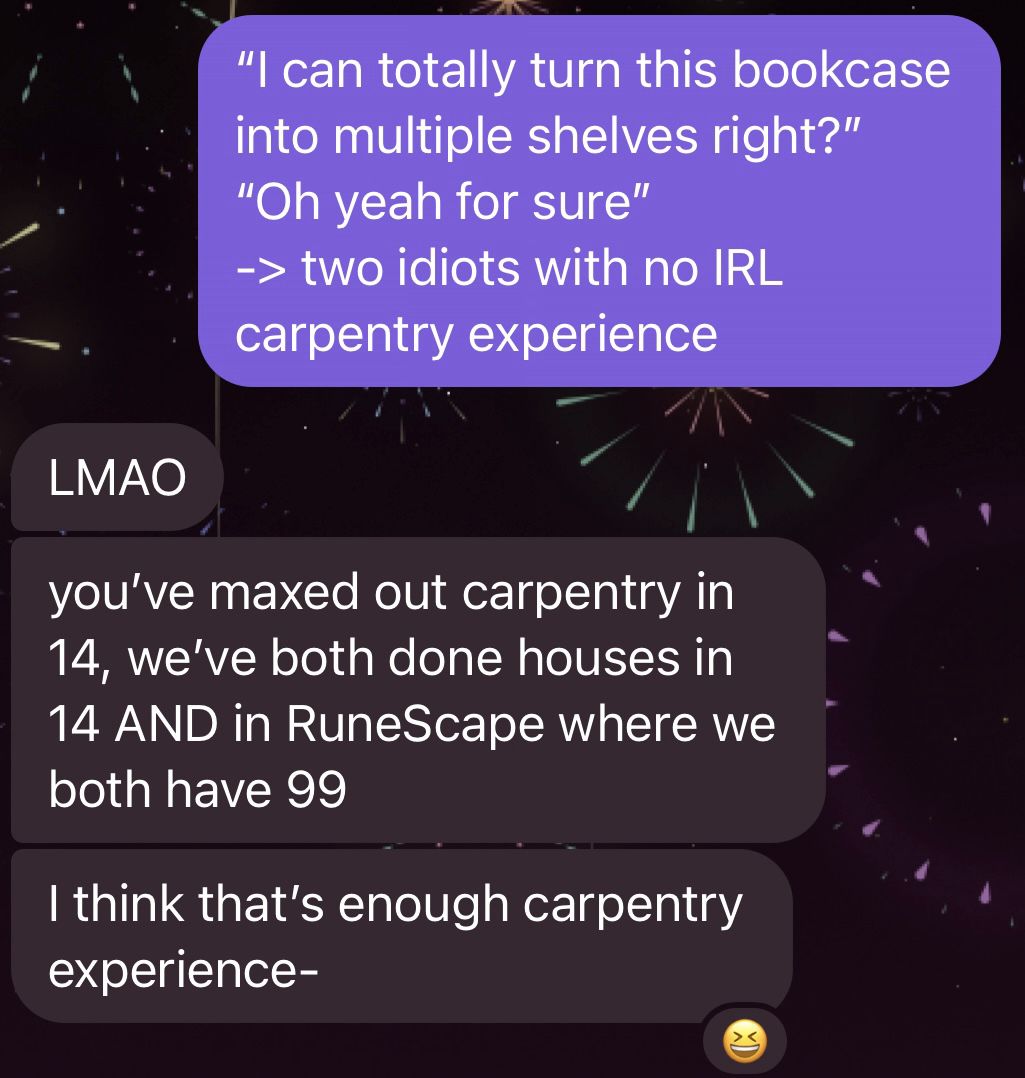
Task: Open the laughing reaction under the last message
Action: (744, 1045)
